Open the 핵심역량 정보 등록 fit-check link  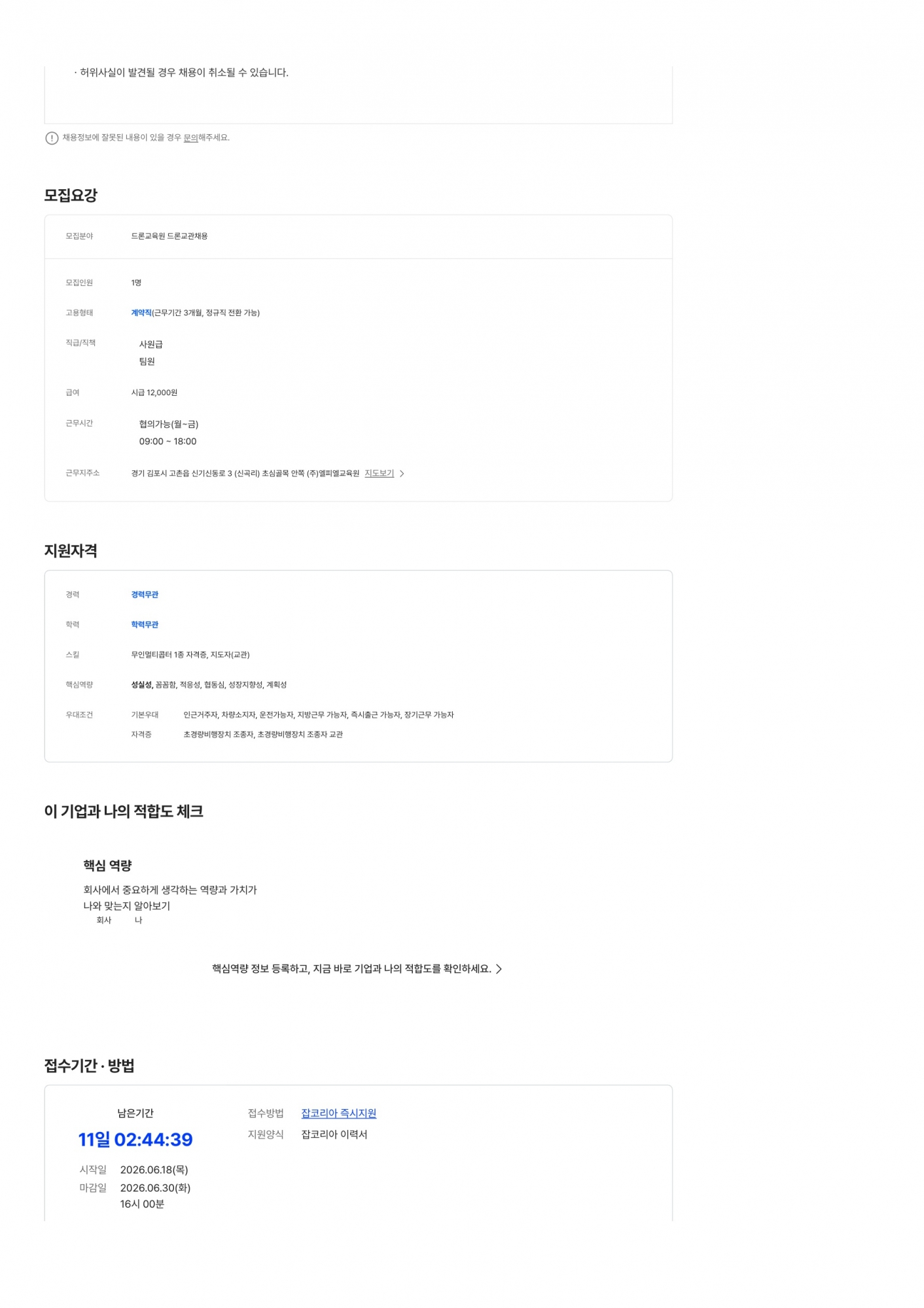point(357,968)
